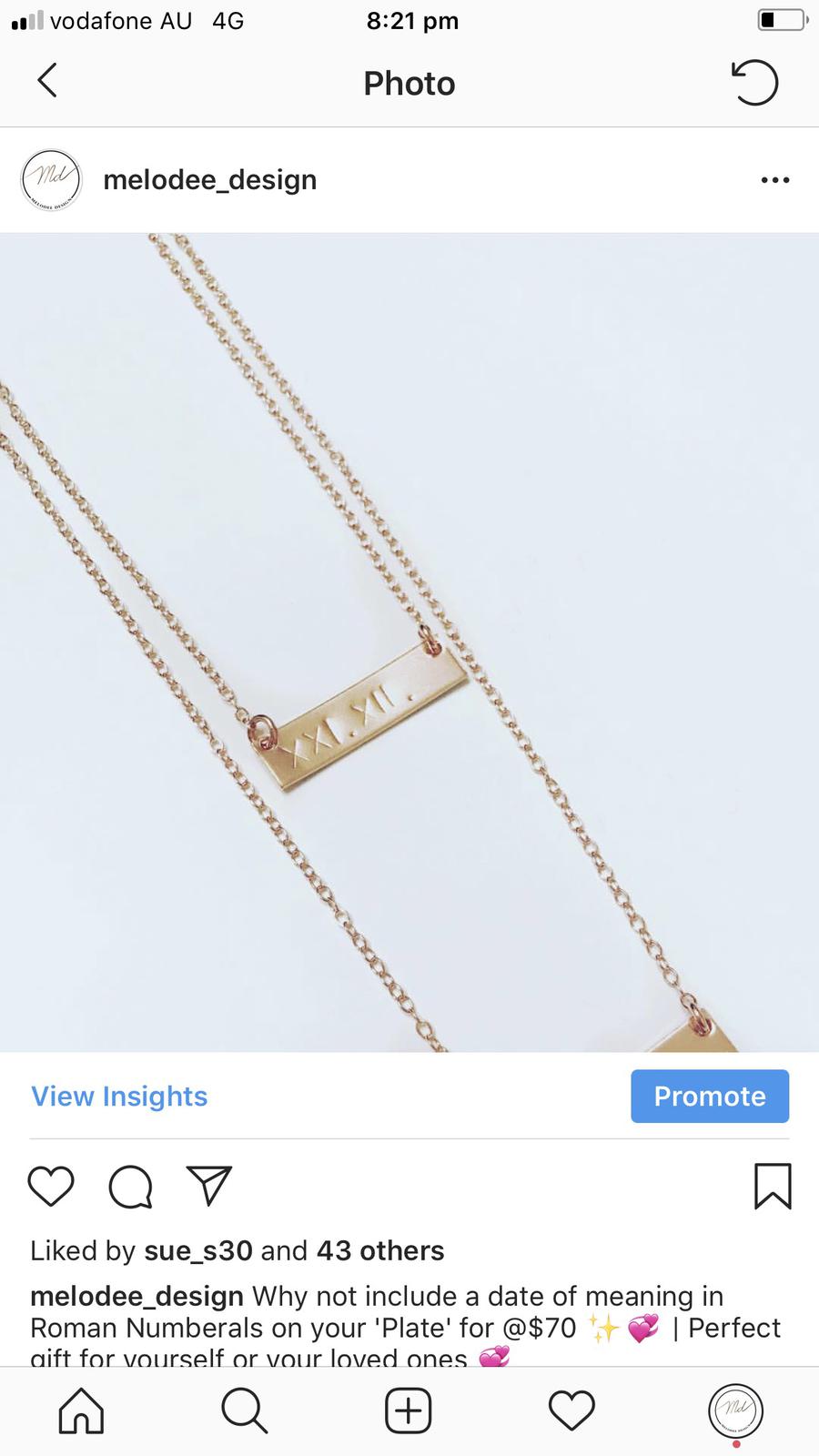Image resolution: width=819 pixels, height=1456 pixels.
Task: View the 43 others who liked
Action: (379, 1251)
